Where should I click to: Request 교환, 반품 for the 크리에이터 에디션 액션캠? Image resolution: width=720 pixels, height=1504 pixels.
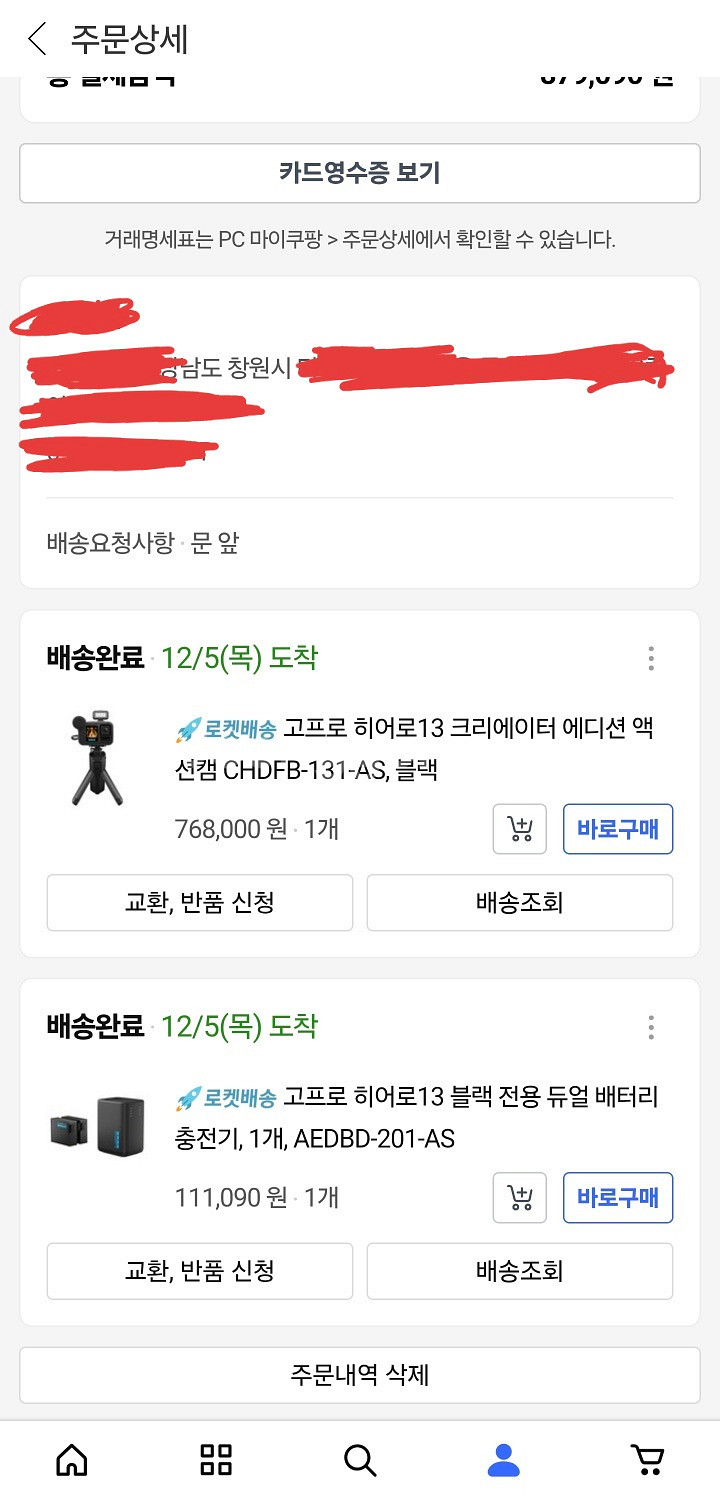click(x=200, y=903)
